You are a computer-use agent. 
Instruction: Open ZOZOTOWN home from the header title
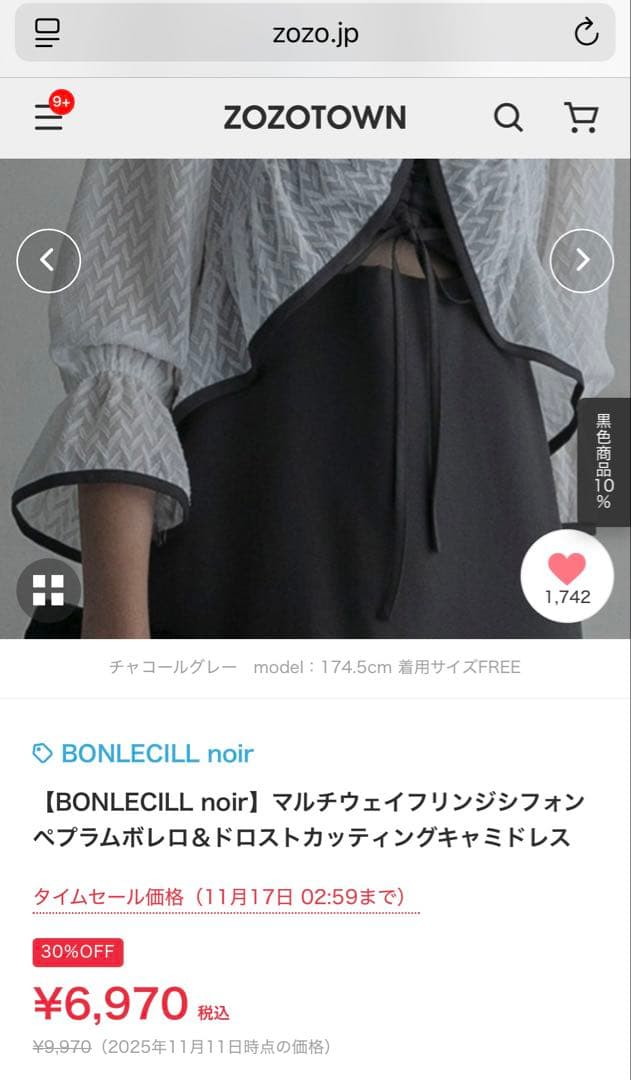click(314, 118)
